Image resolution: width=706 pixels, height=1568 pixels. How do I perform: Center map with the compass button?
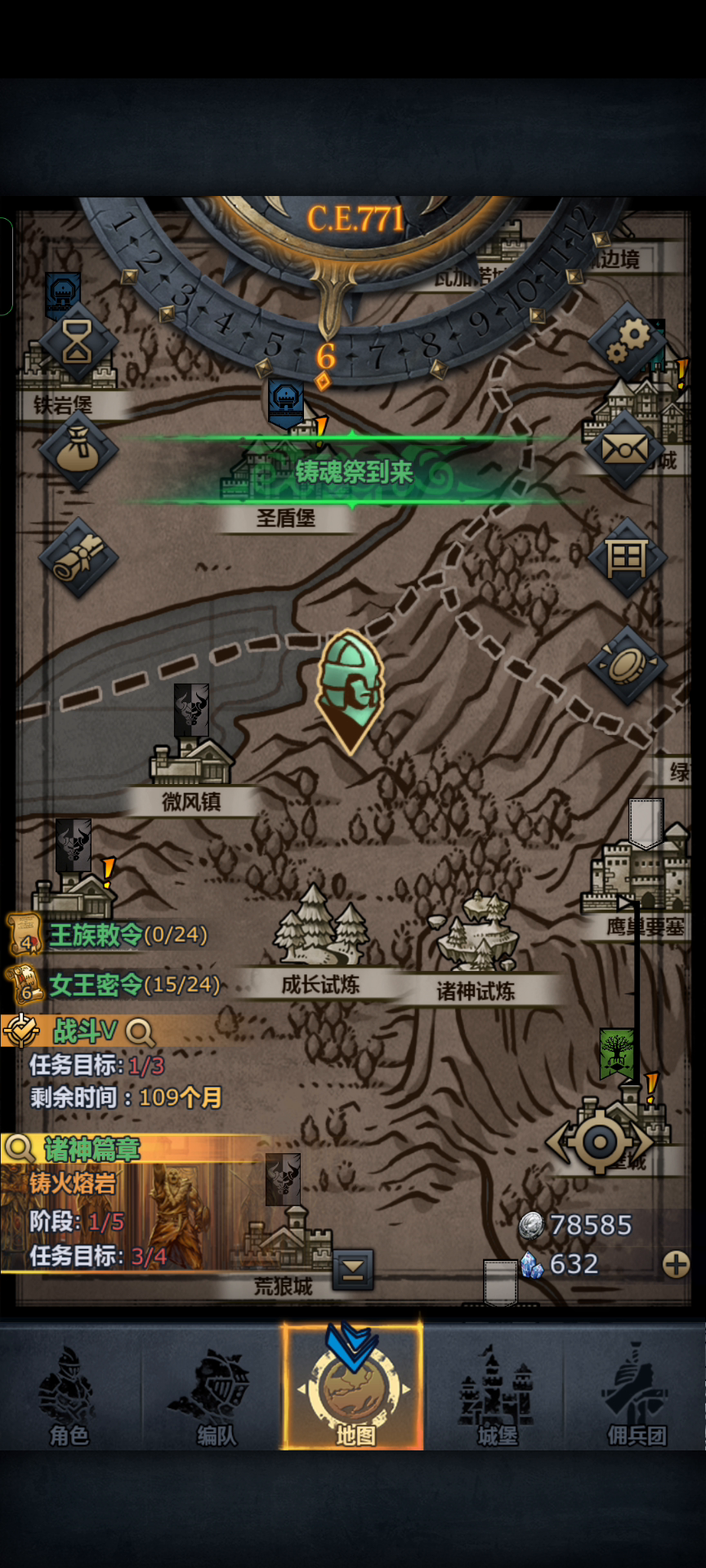600,1141
